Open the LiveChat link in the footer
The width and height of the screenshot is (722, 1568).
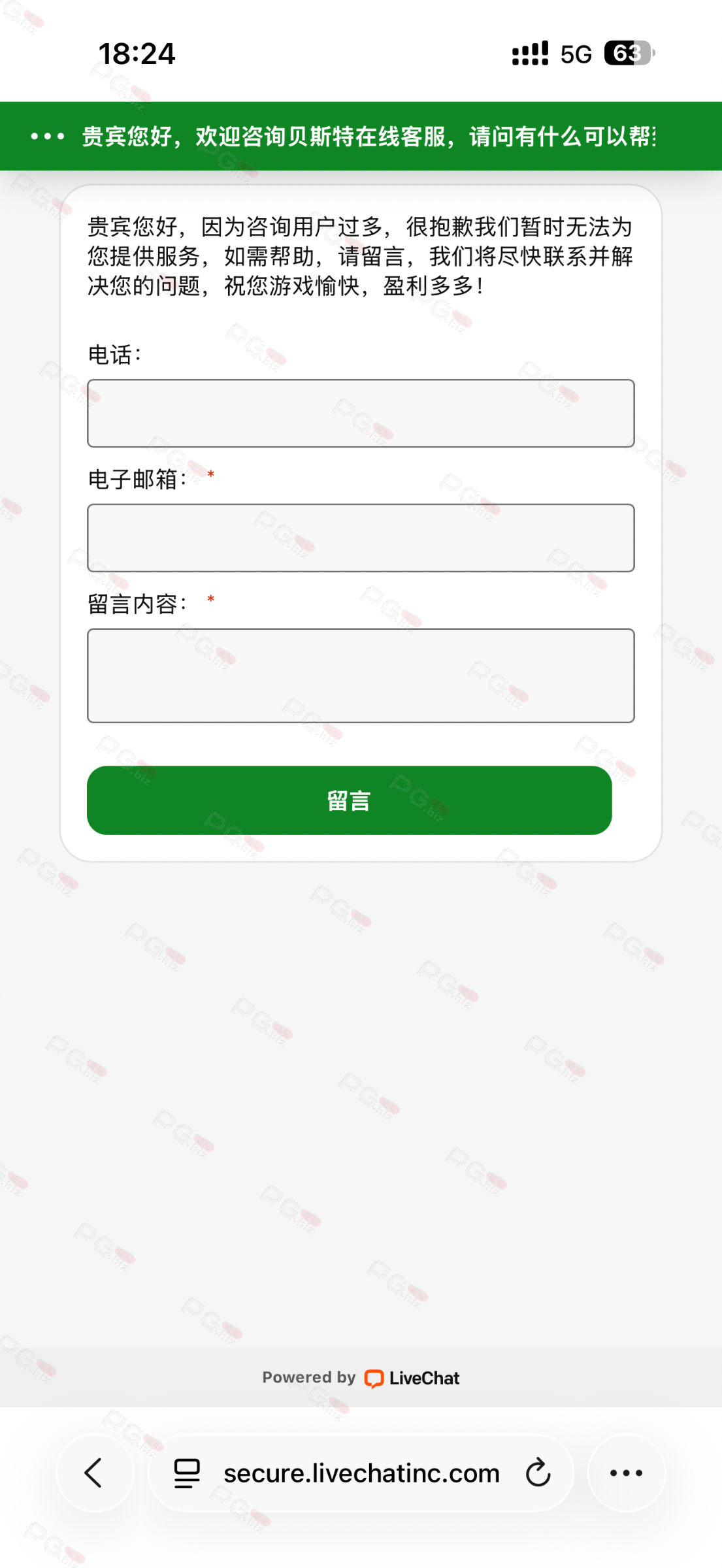(x=413, y=1378)
